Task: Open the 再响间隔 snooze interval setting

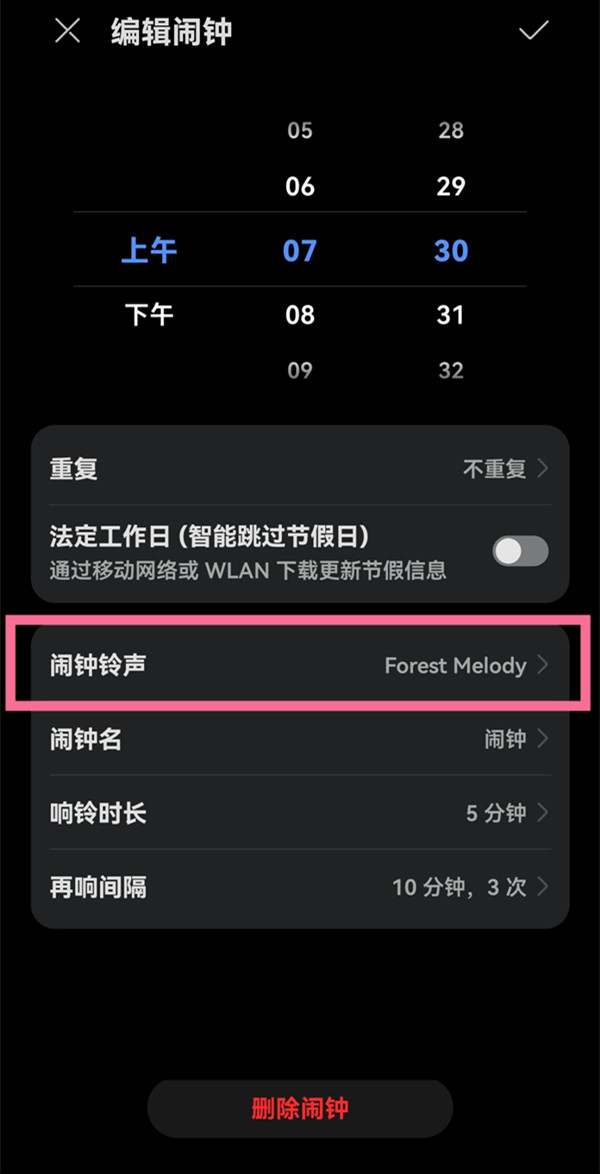Action: pos(300,886)
